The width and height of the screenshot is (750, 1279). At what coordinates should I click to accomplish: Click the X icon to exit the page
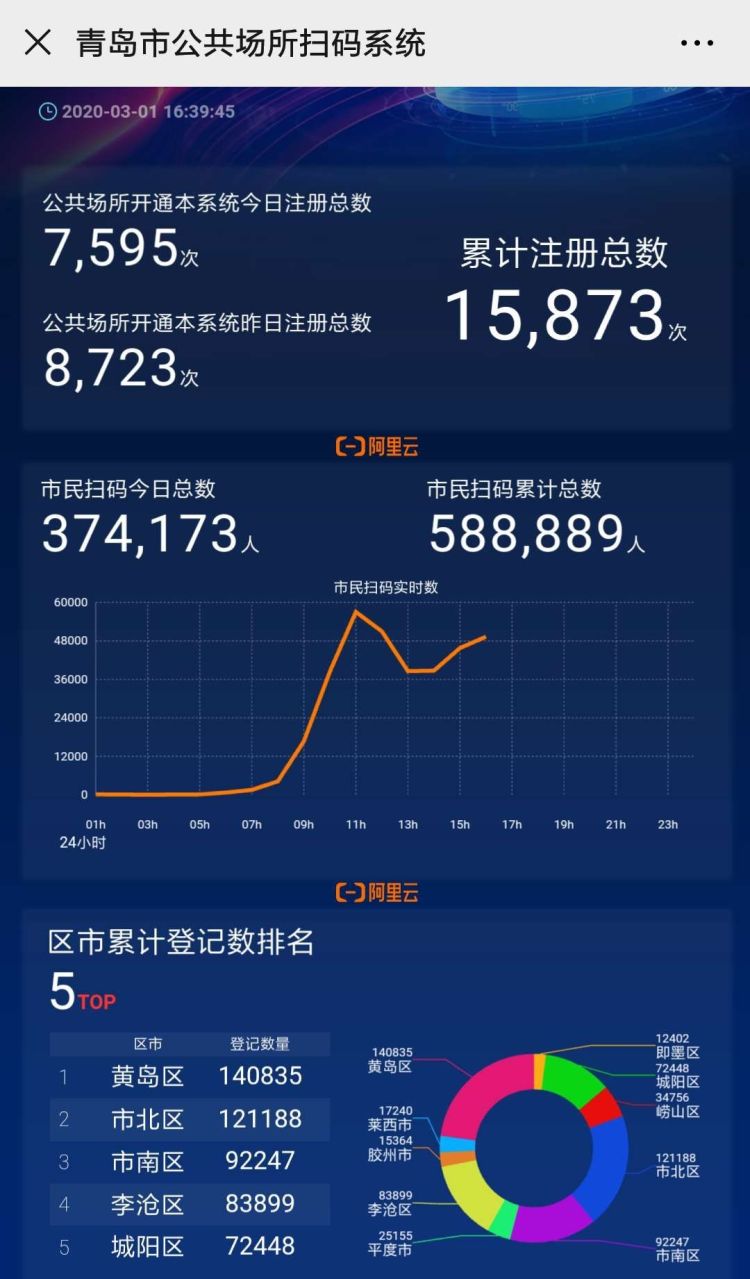37,43
